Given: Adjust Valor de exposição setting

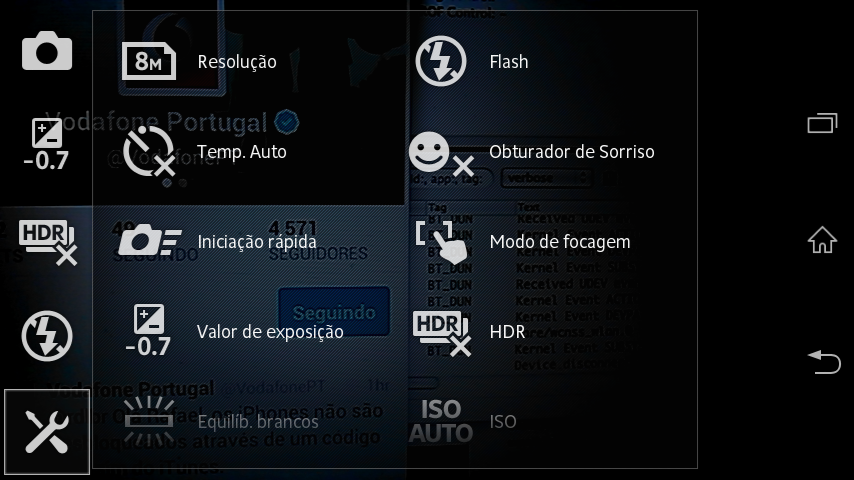Looking at the screenshot, I should (x=270, y=332).
